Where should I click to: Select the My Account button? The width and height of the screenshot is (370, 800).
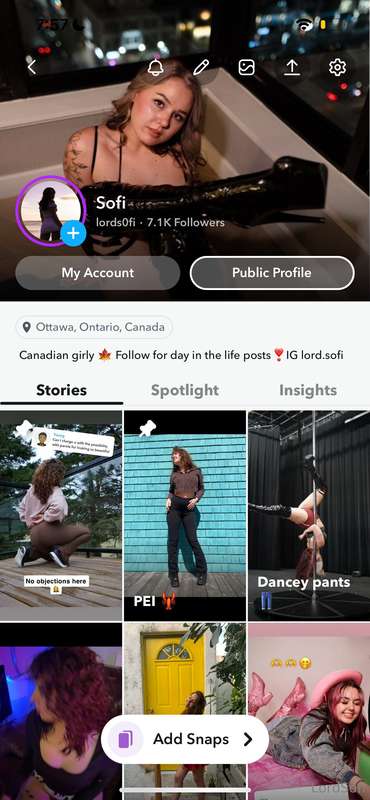tap(97, 273)
